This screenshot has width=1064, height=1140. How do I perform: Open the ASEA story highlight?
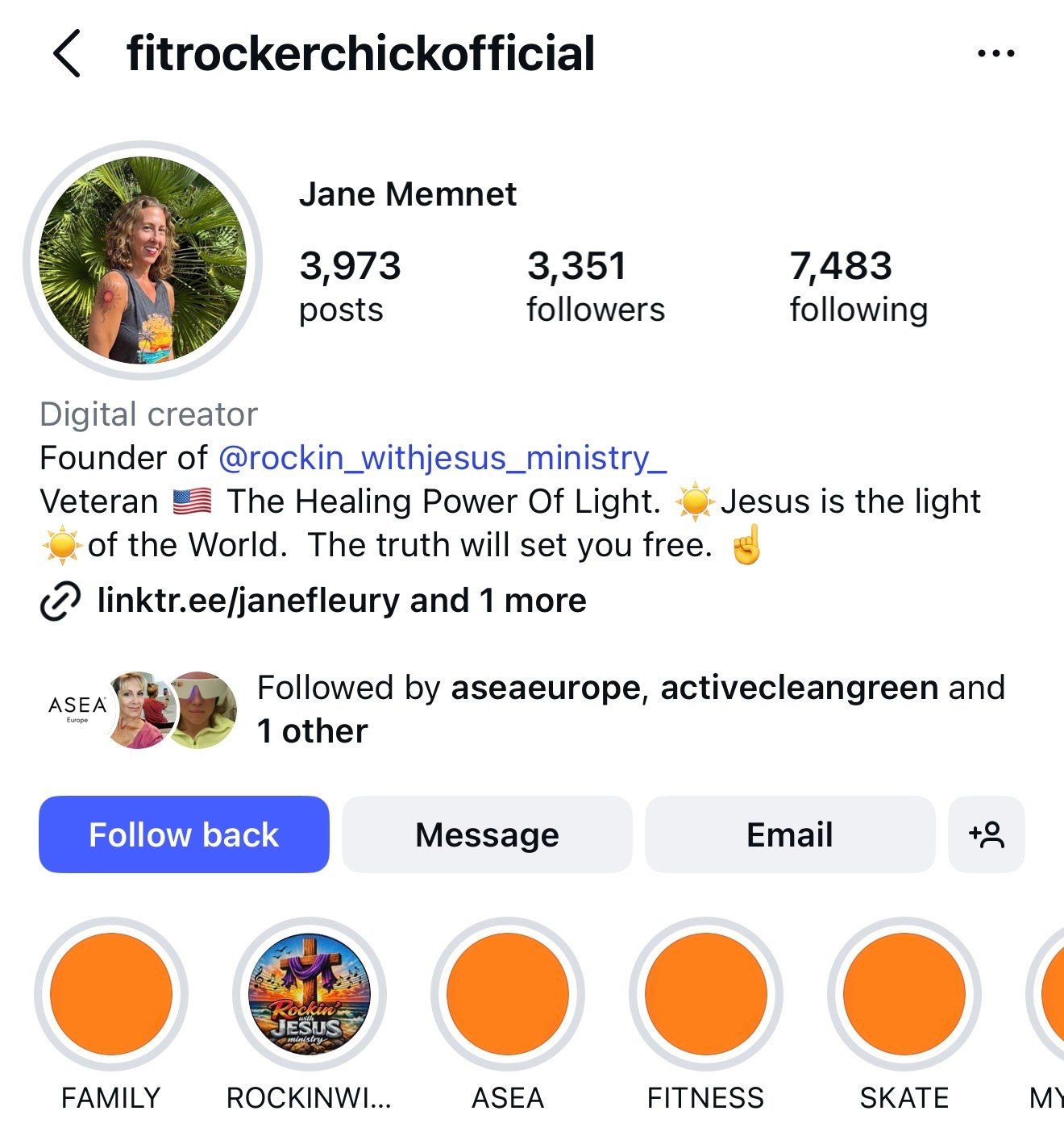tap(508, 994)
